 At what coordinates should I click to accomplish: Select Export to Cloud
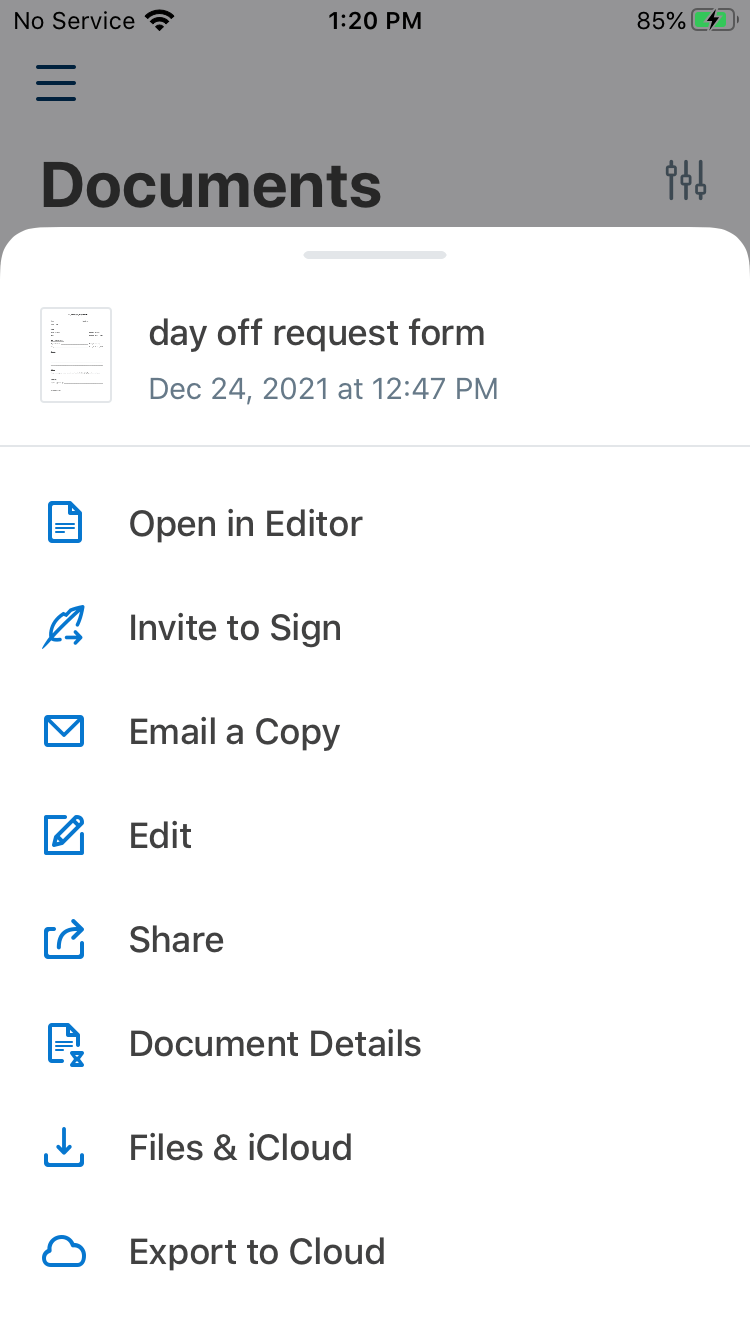[257, 1252]
